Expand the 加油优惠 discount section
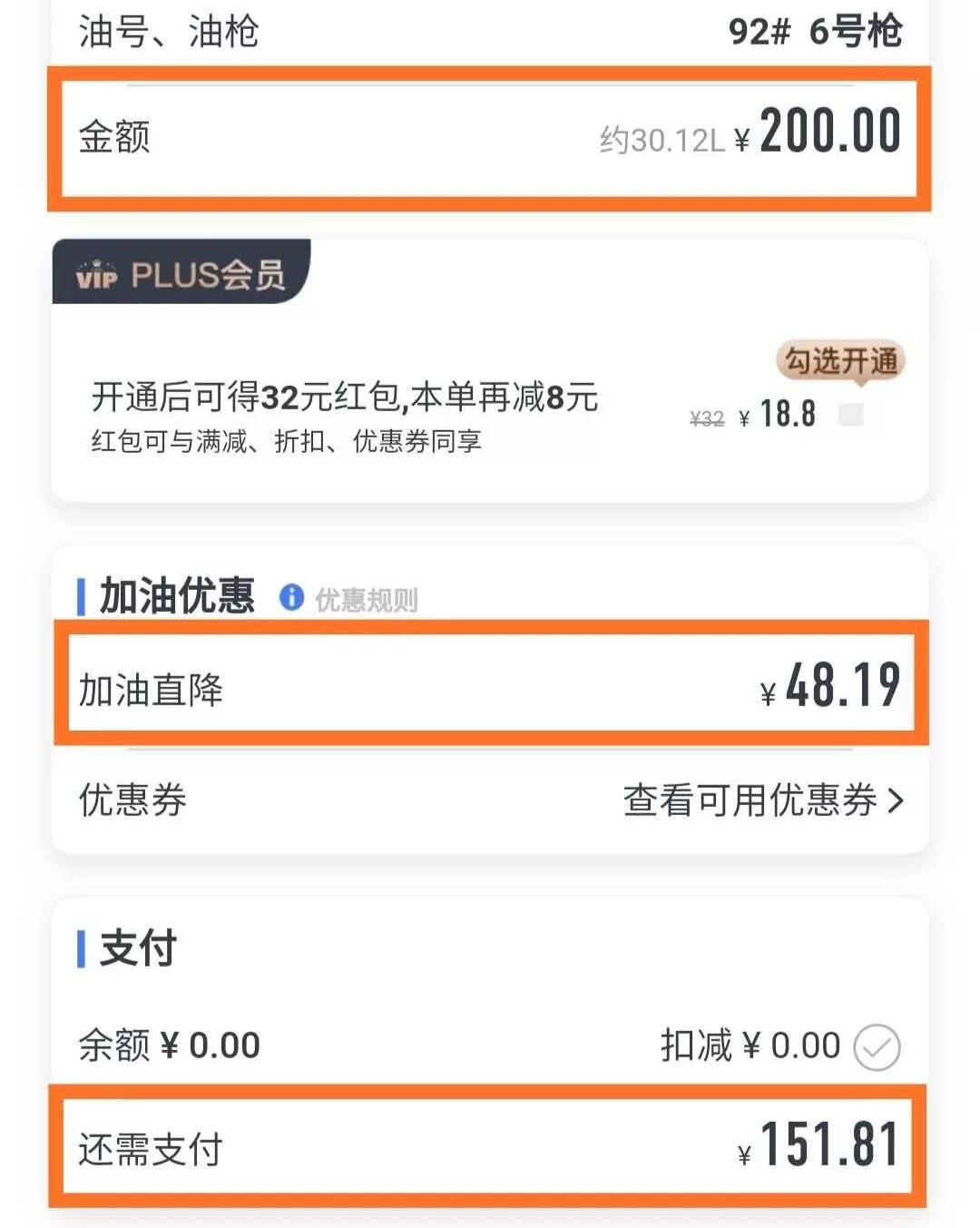980x1228 pixels. click(x=177, y=596)
